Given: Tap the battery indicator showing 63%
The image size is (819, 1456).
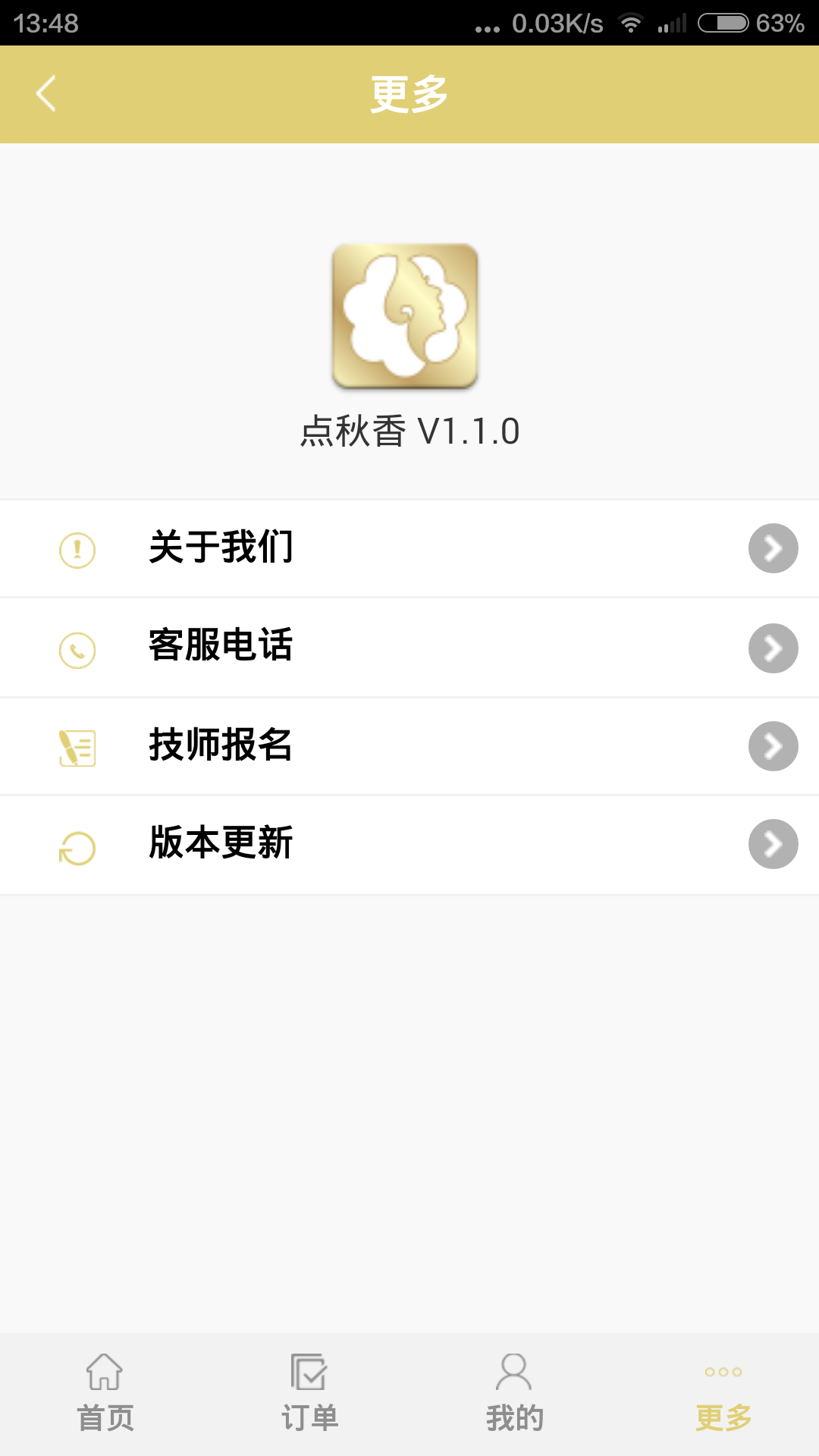Looking at the screenshot, I should tap(726, 23).
